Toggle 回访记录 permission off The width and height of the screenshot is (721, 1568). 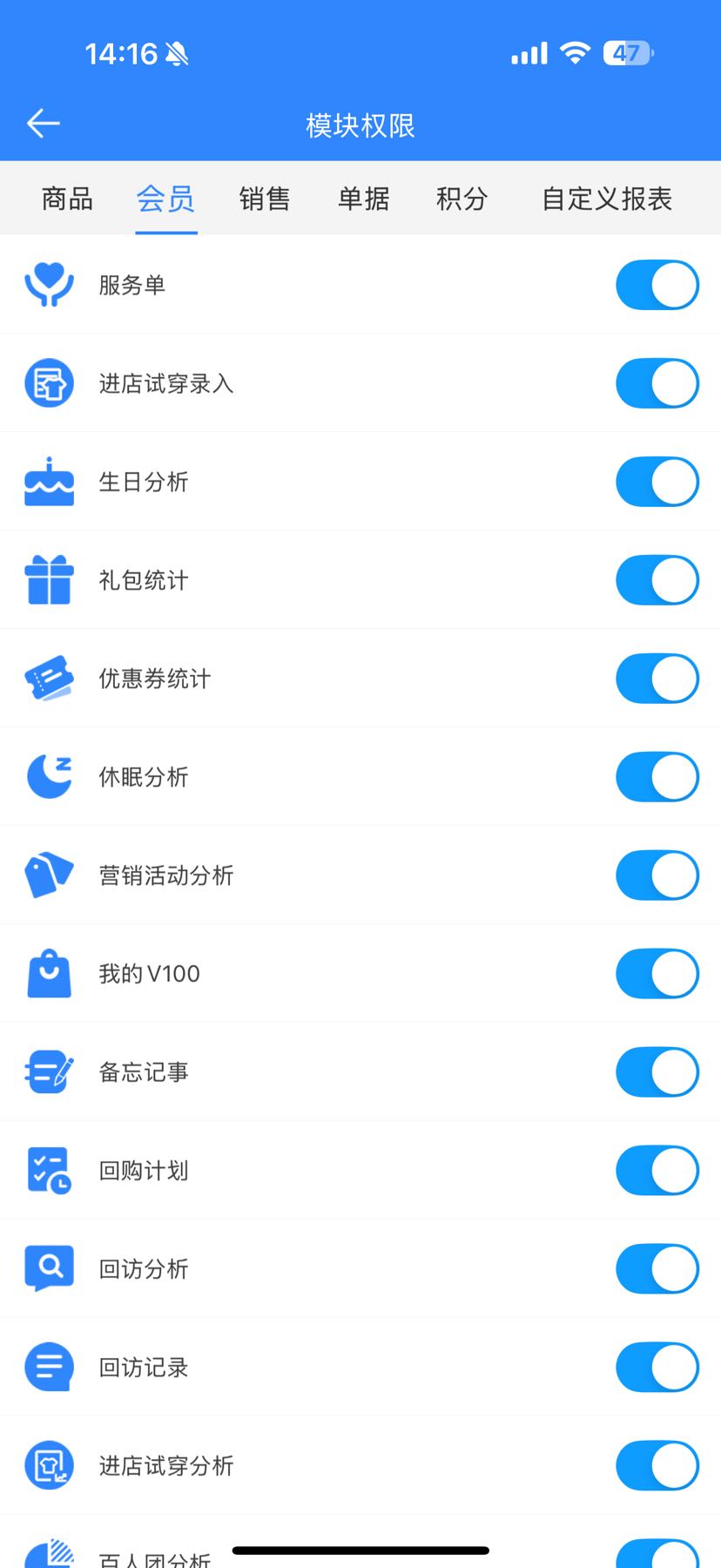657,1368
